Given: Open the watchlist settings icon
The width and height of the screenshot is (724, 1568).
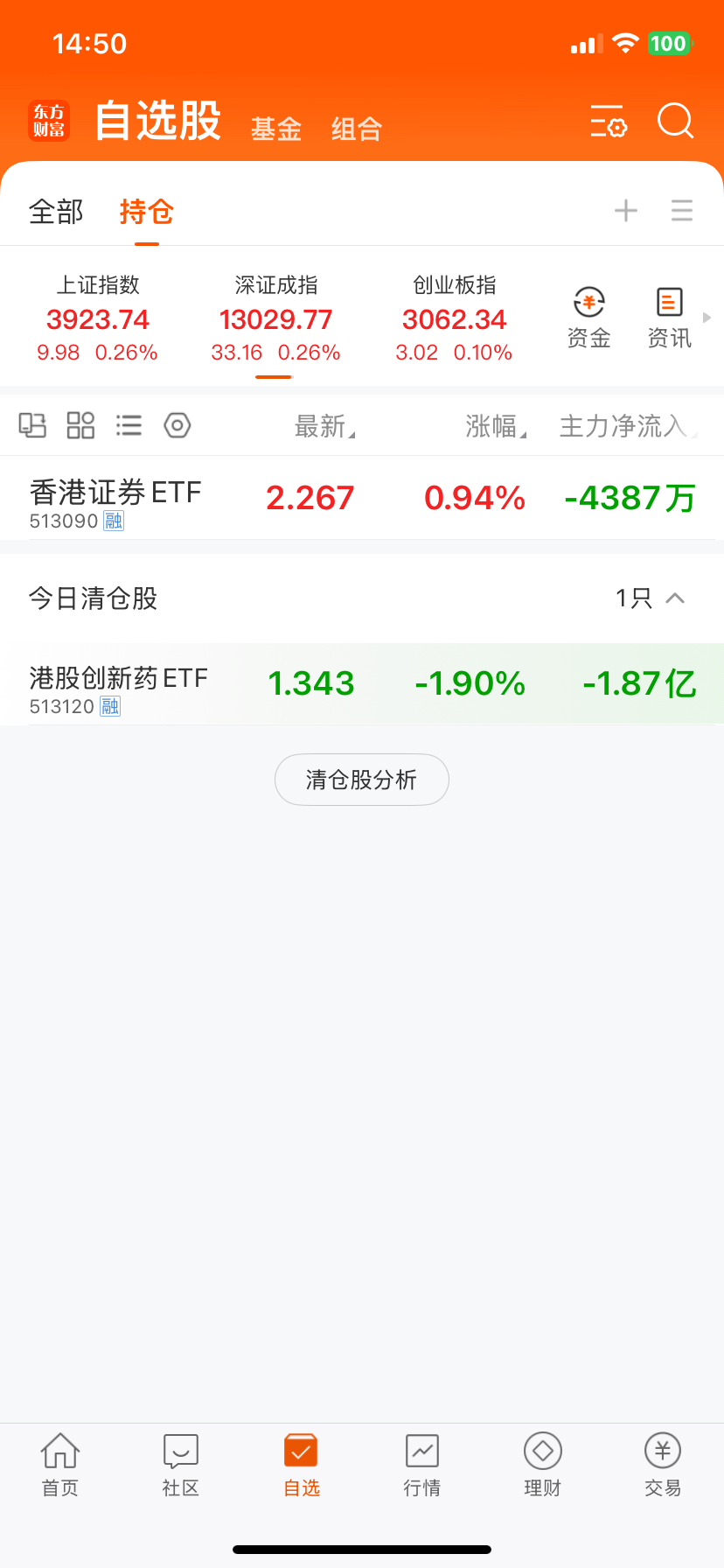Looking at the screenshot, I should point(609,122).
